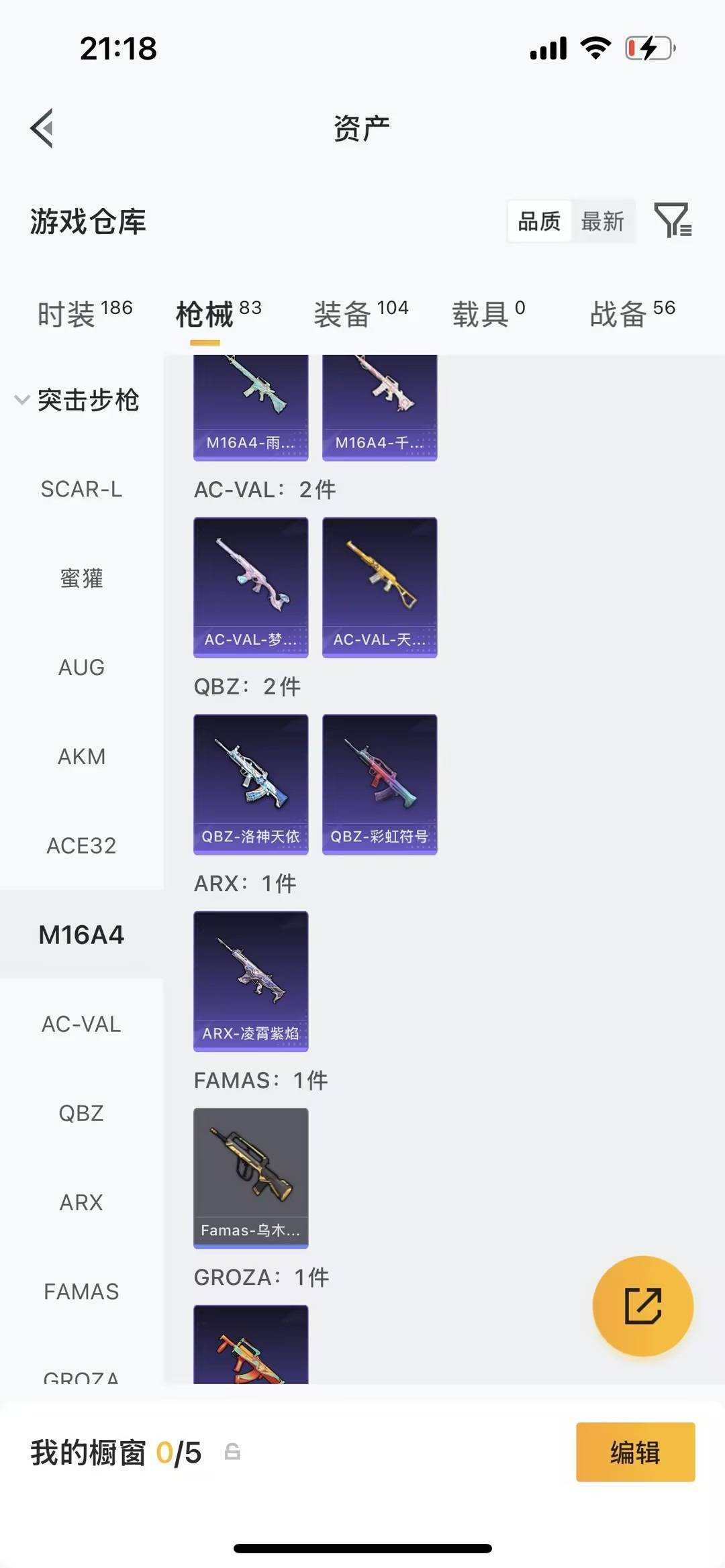
Task: Select FAMAS in the sidebar
Action: point(81,1291)
